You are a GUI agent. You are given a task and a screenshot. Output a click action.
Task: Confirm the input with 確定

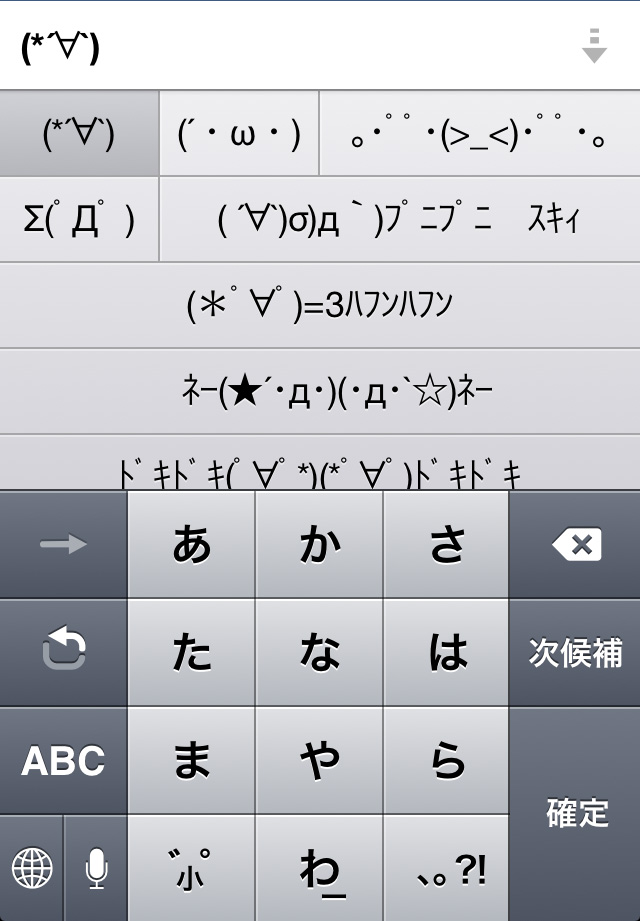[x=575, y=814]
